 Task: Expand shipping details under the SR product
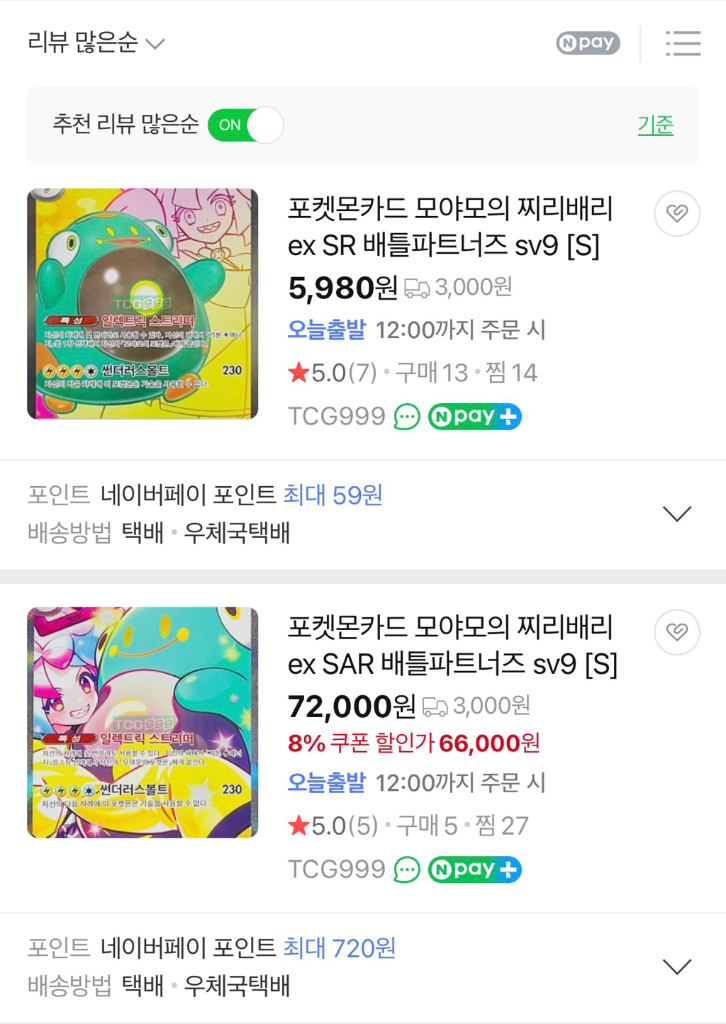pos(678,513)
